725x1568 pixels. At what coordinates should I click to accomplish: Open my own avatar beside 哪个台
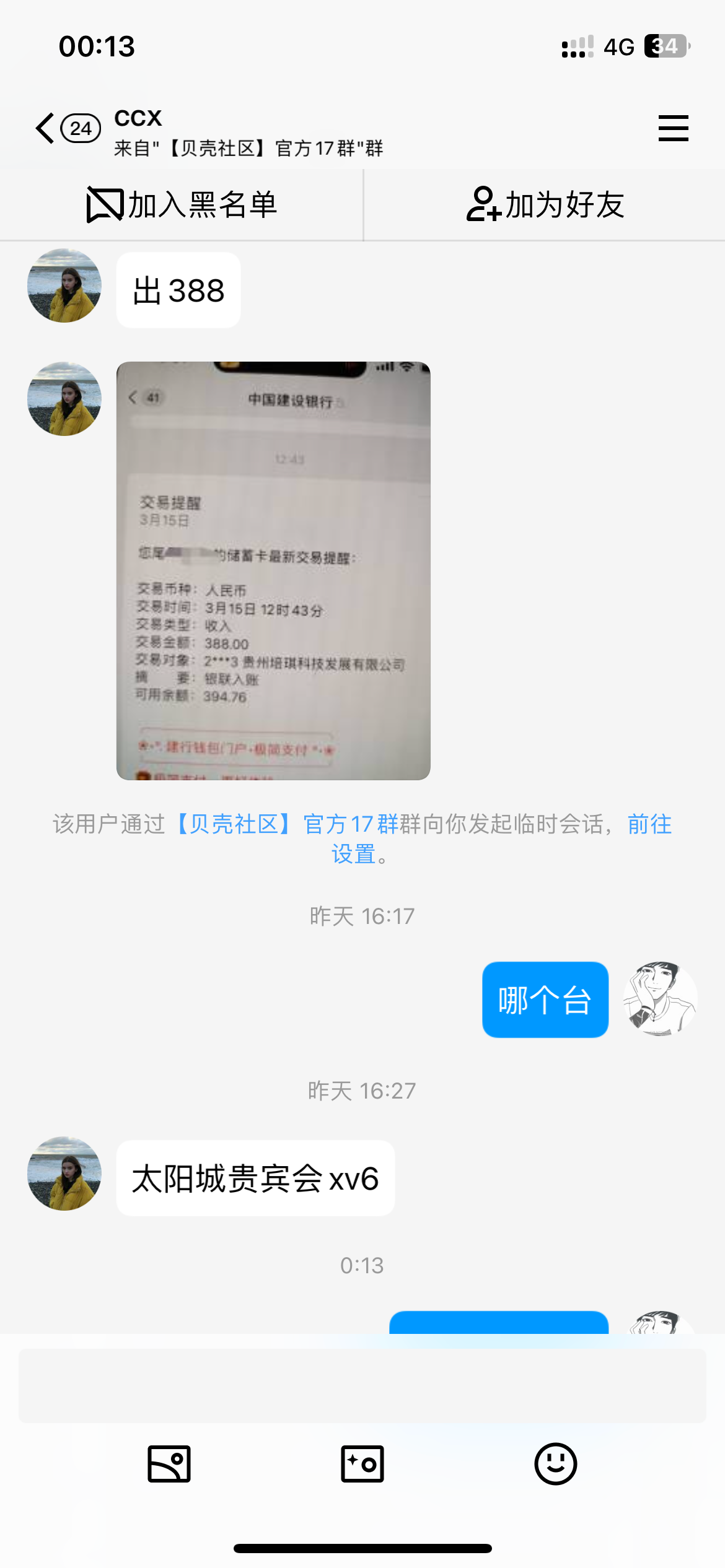tap(660, 999)
